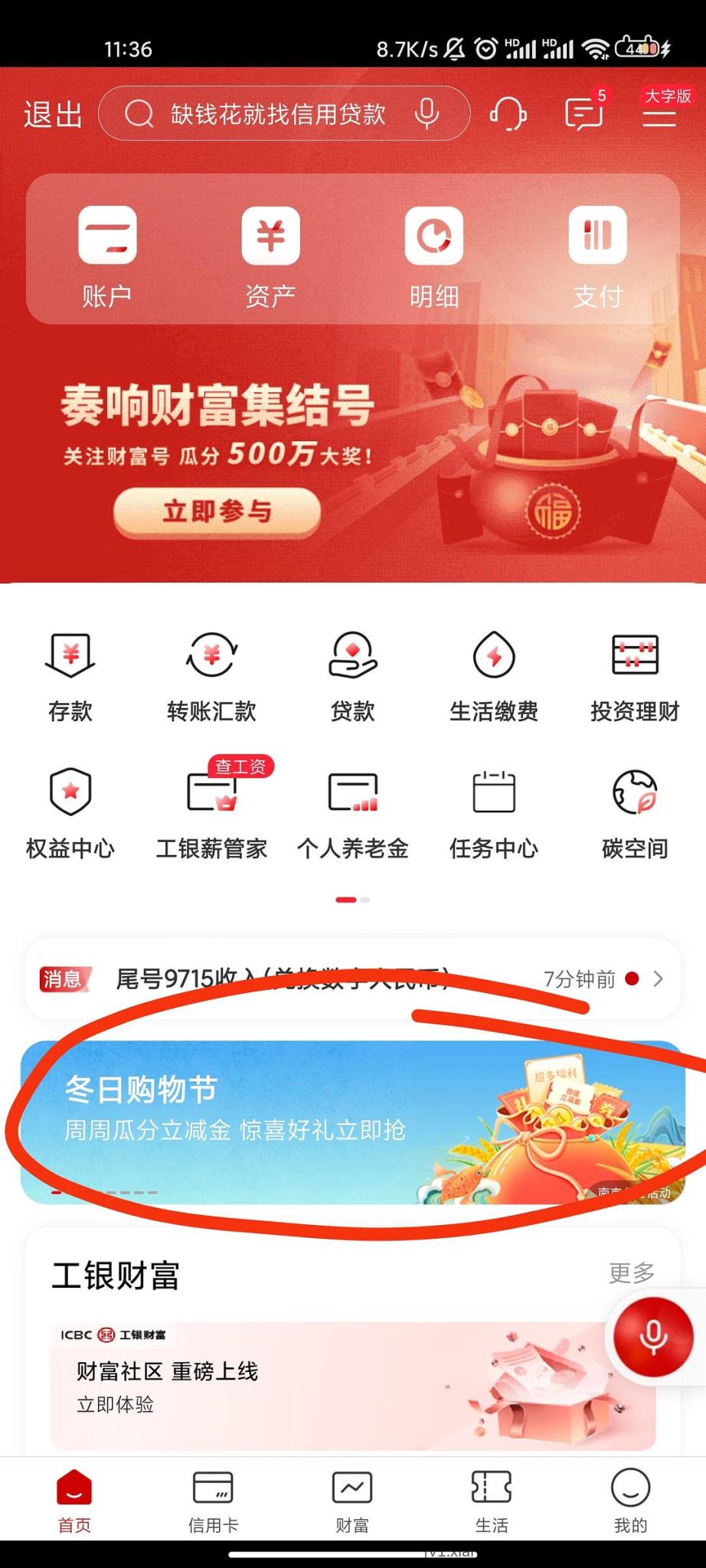Tap 更多 in 工银财富 section
This screenshot has height=1568, width=706.
(631, 1272)
